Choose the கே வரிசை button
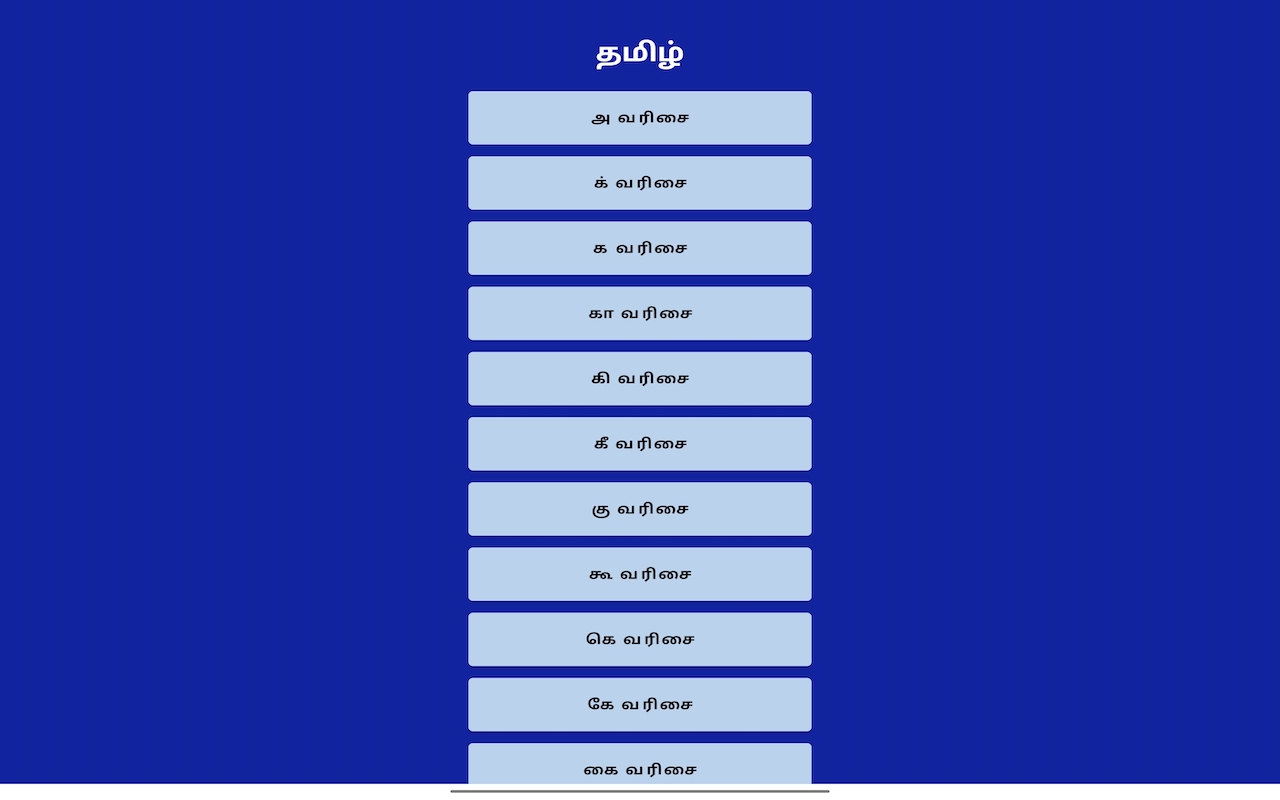The height and width of the screenshot is (800, 1280). click(x=640, y=704)
